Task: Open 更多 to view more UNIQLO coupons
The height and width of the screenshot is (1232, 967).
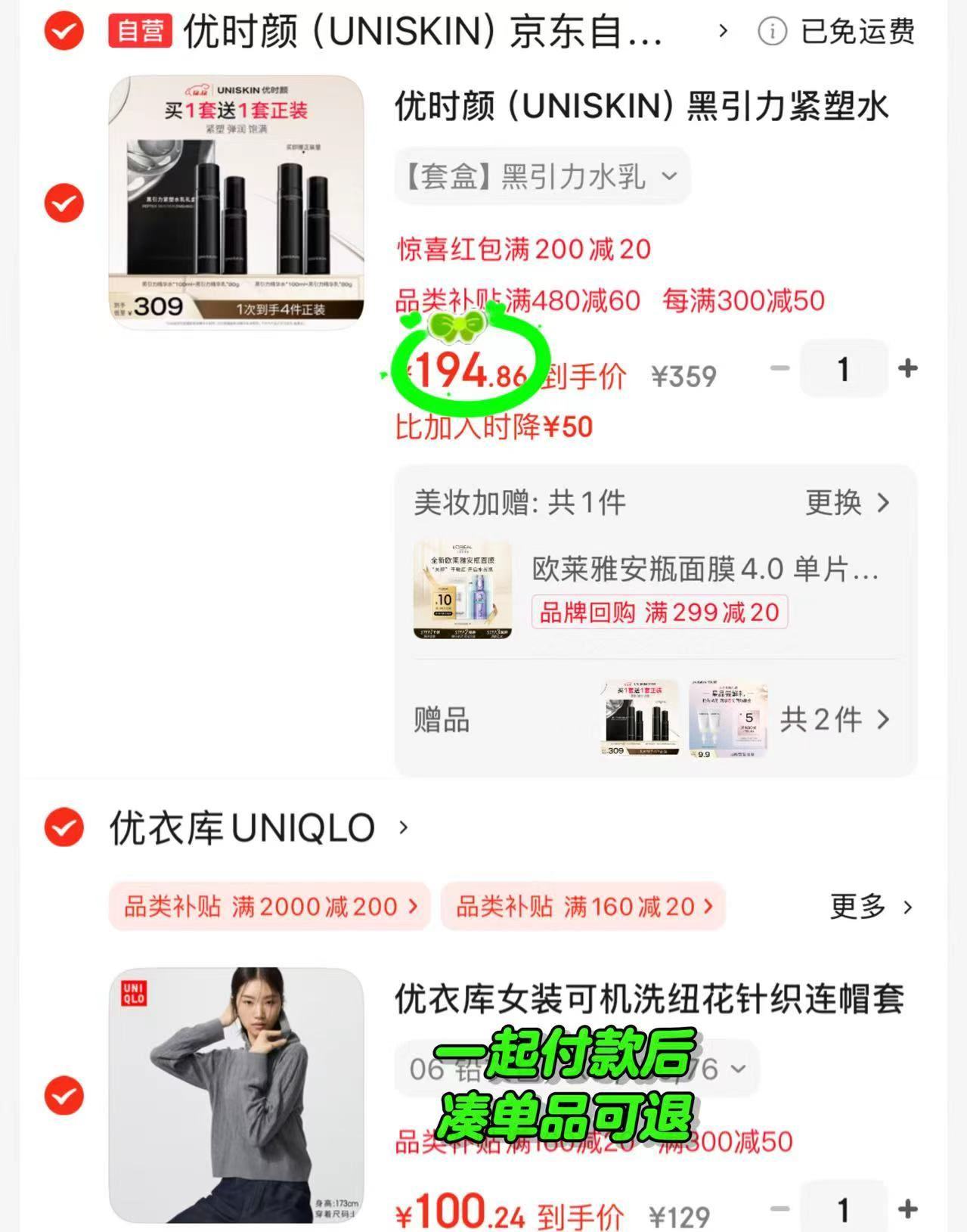Action: 871,908
